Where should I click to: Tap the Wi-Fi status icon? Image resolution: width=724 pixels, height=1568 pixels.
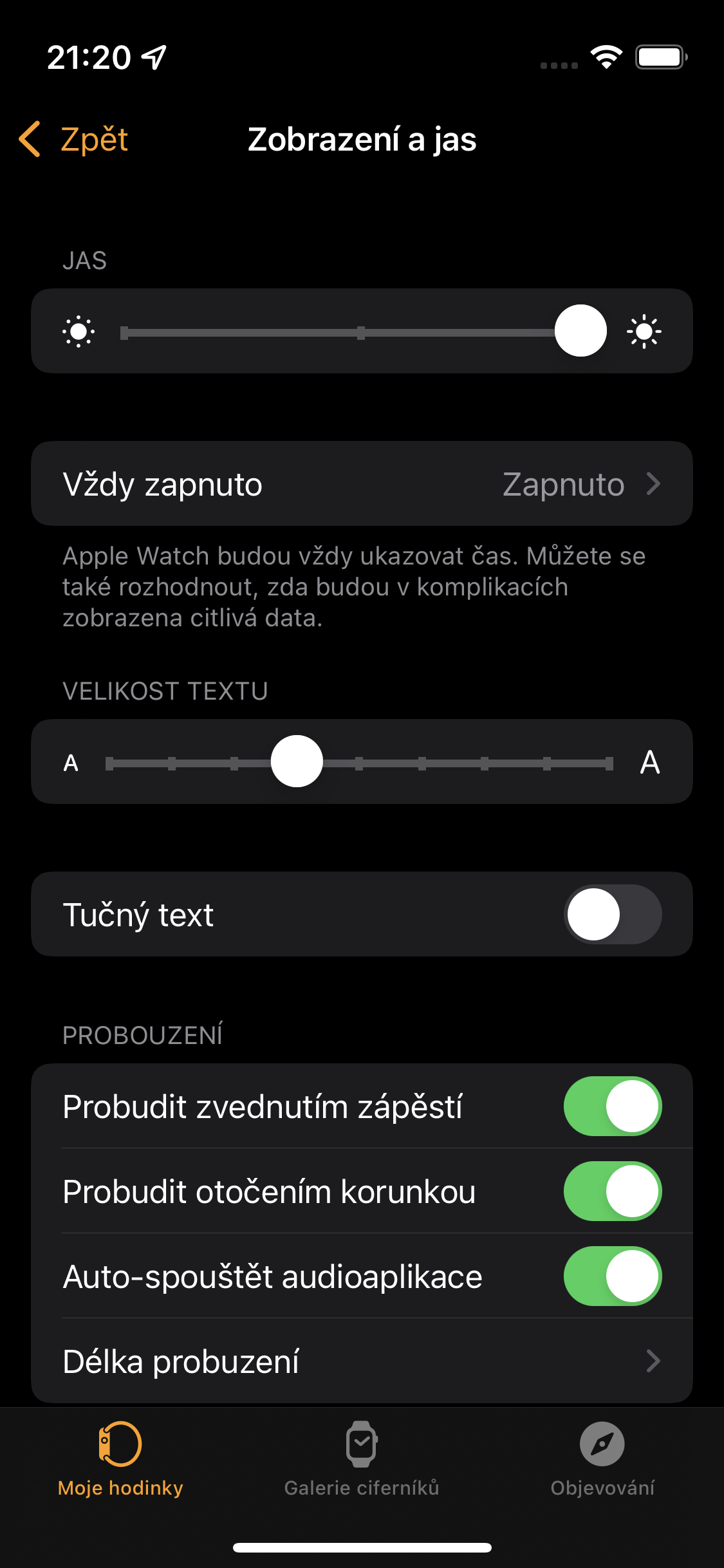(x=606, y=57)
